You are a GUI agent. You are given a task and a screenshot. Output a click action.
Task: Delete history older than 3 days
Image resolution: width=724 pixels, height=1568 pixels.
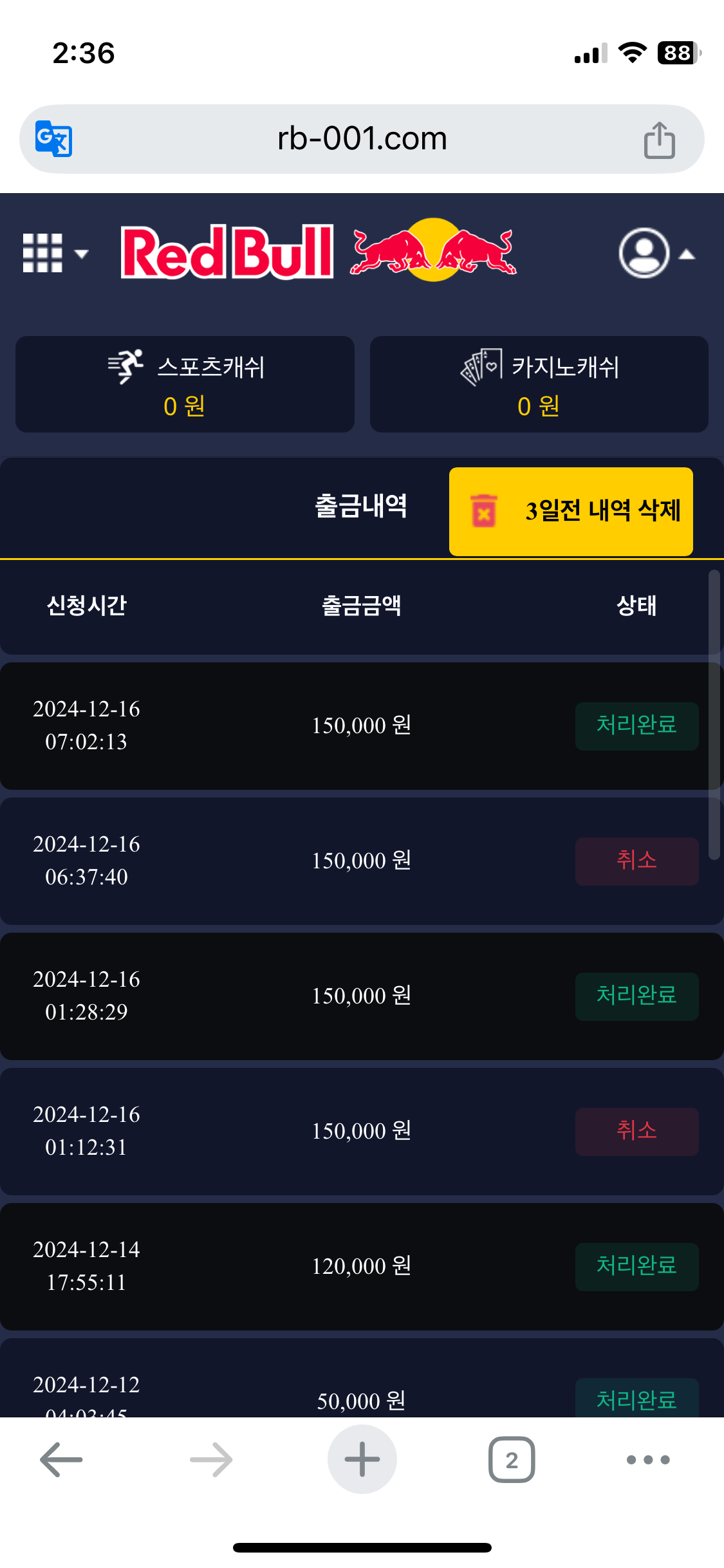tap(570, 511)
